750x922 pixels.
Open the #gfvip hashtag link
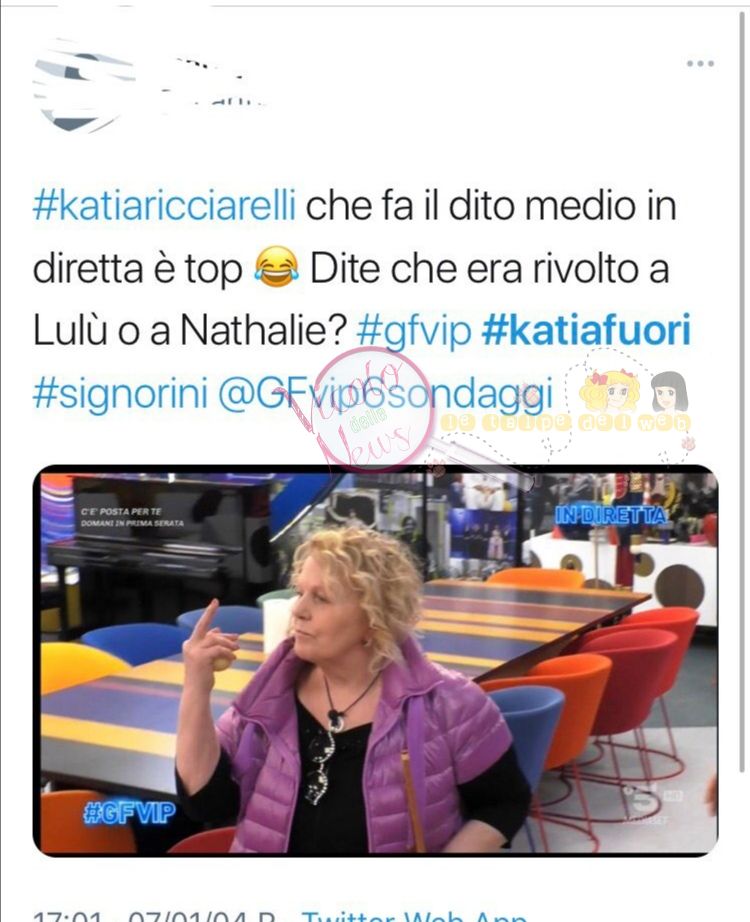[413, 332]
